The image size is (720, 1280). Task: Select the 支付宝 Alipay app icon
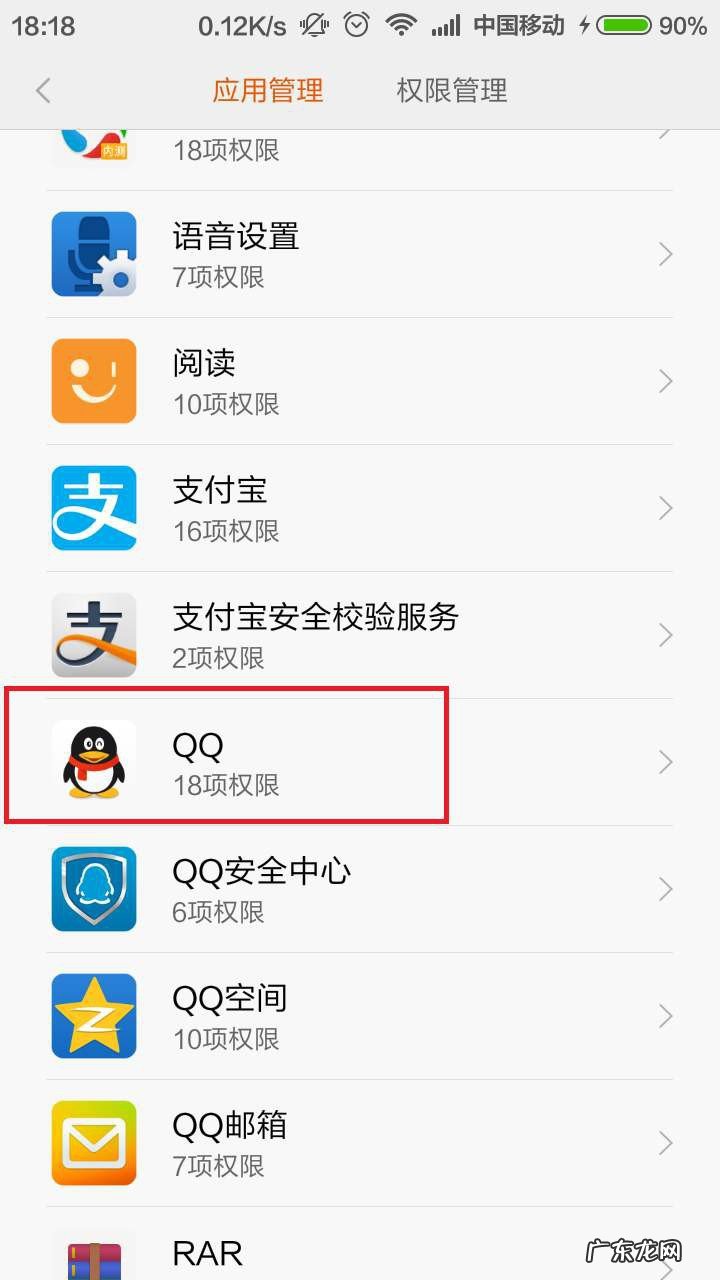click(93, 508)
